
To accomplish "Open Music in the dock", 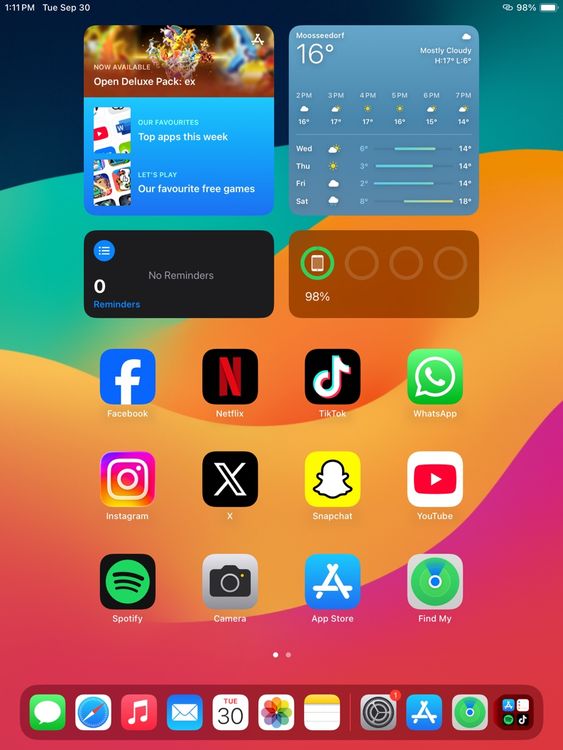I will pyautogui.click(x=139, y=712).
